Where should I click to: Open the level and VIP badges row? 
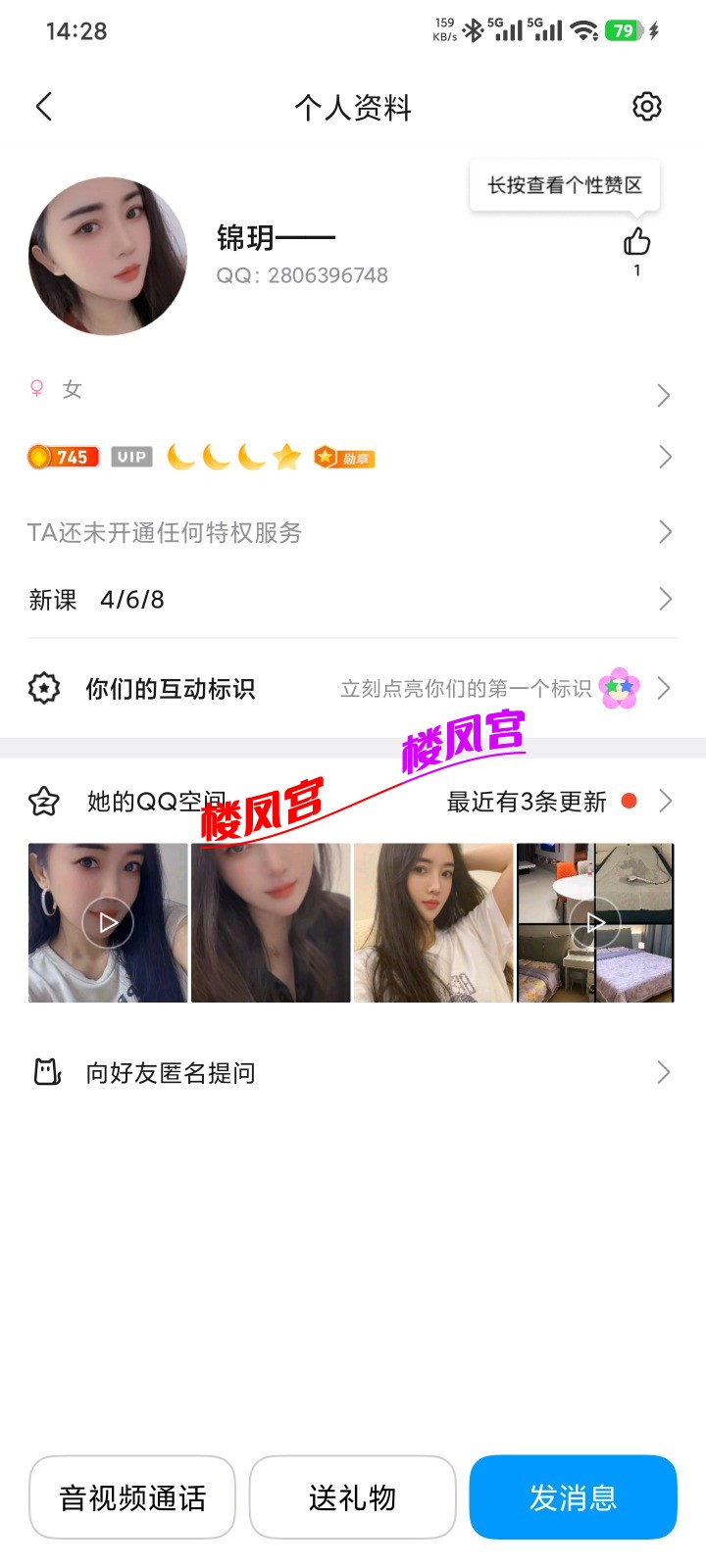point(353,457)
